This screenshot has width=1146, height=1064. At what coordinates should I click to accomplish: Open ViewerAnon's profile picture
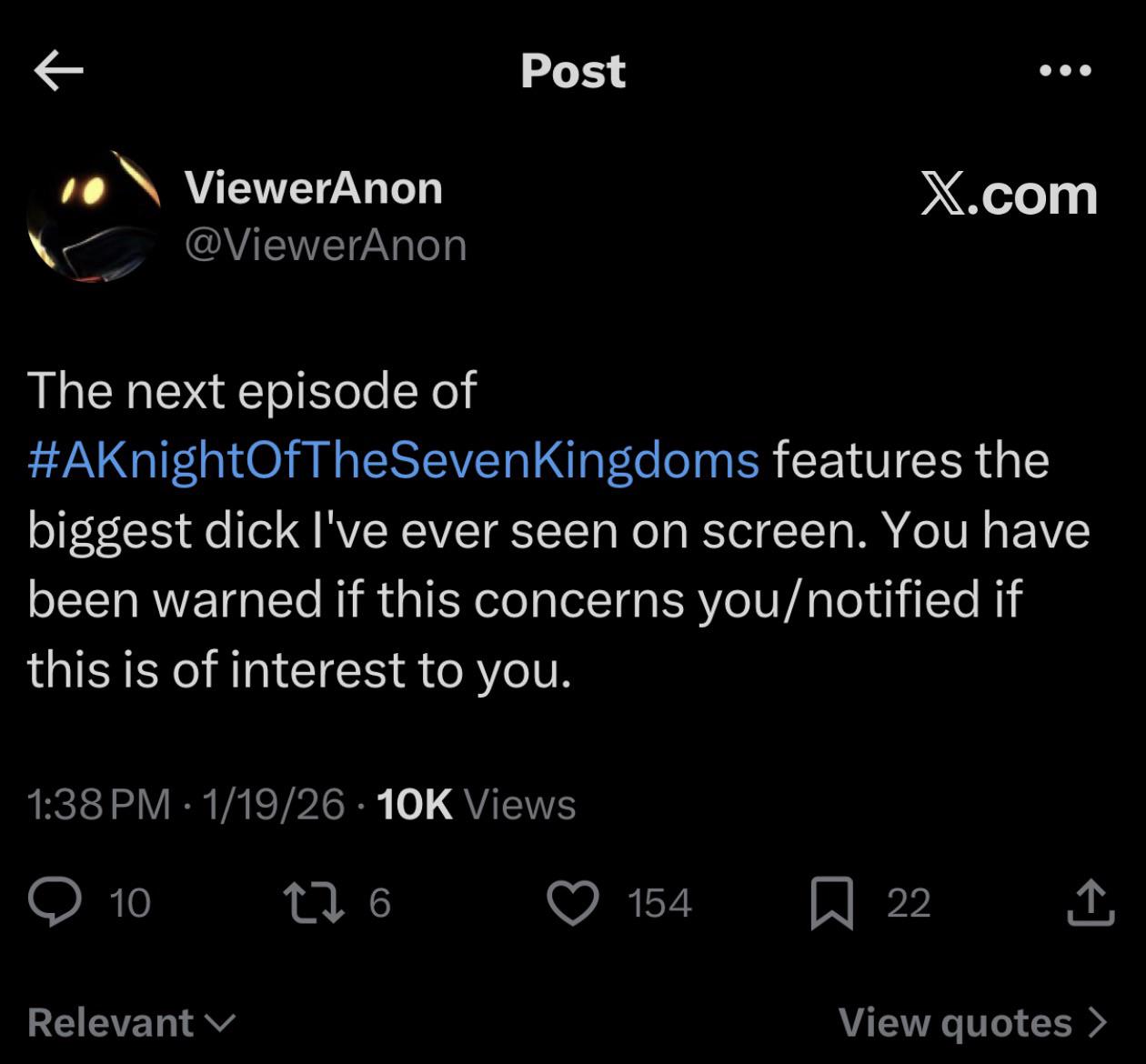pos(94,216)
